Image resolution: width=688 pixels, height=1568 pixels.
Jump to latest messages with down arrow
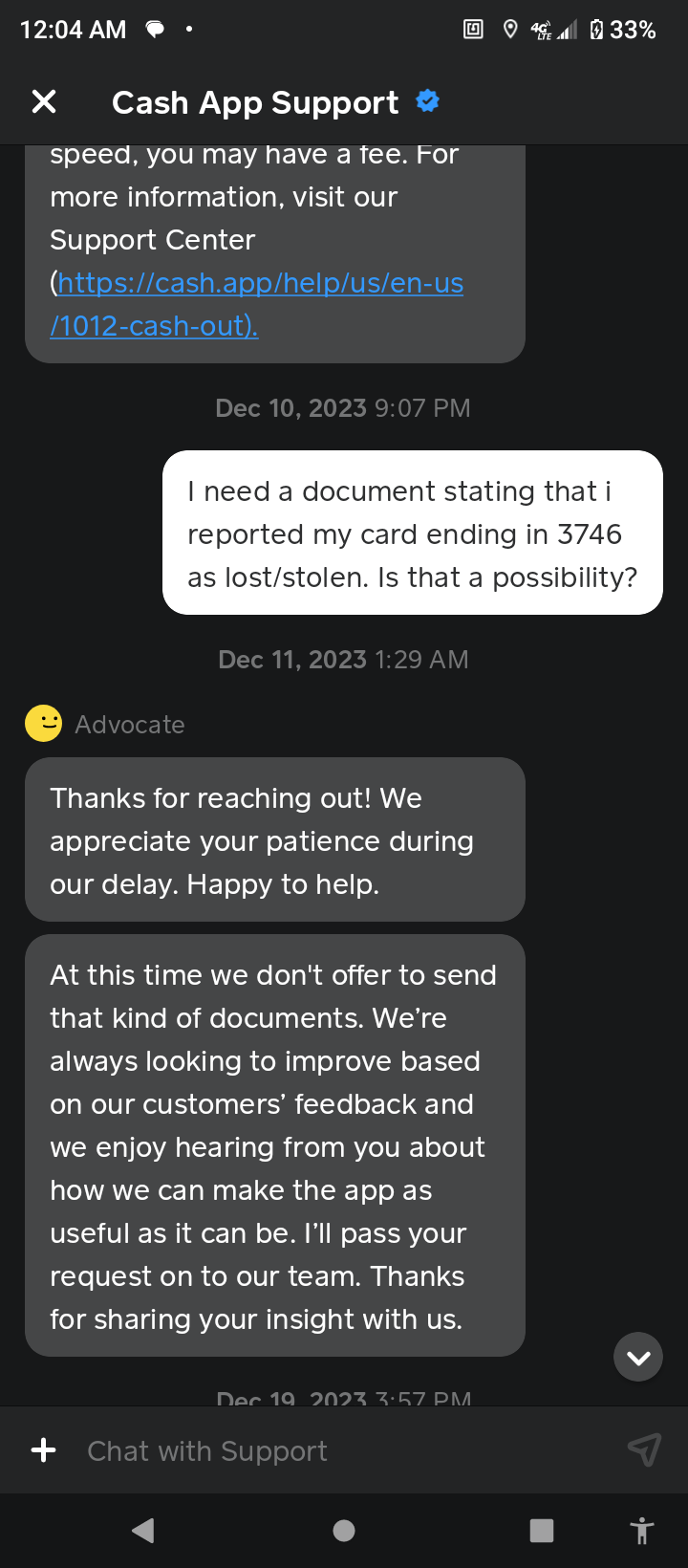click(638, 1357)
